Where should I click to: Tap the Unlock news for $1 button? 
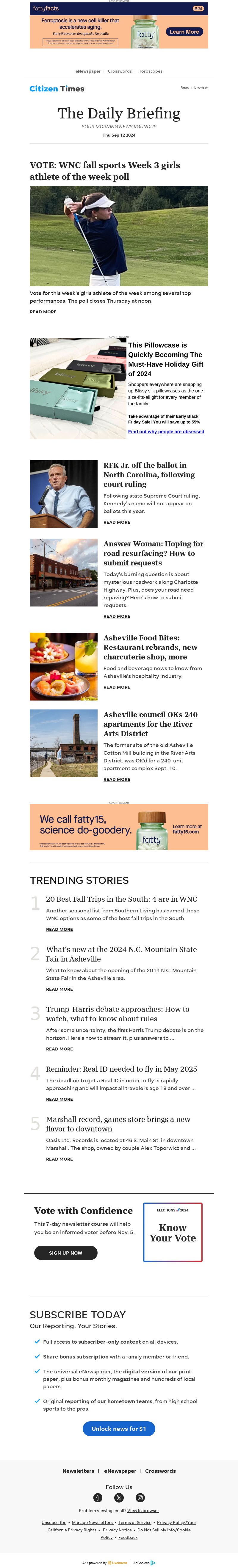119,1428
